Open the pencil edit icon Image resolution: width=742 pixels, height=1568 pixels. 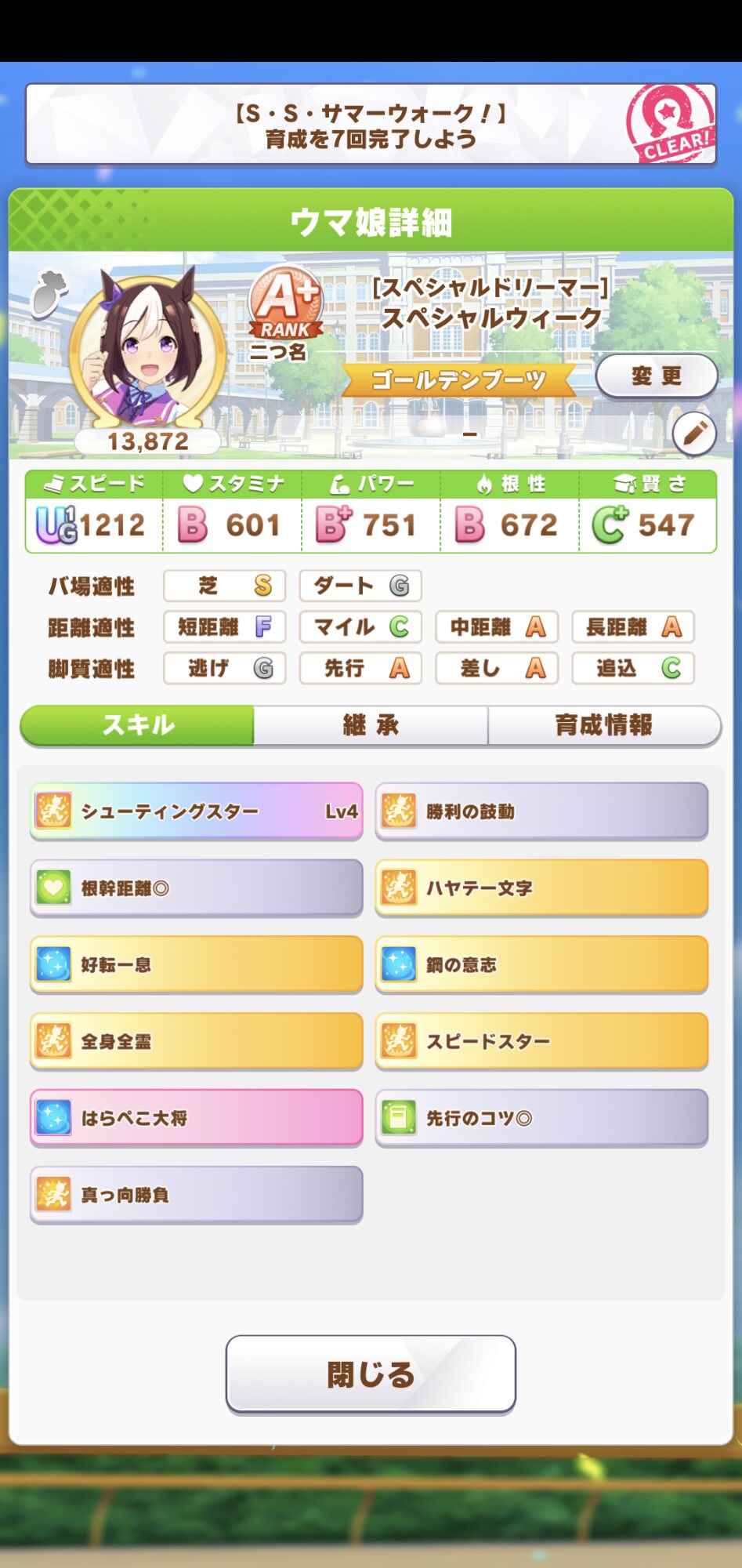click(x=694, y=433)
